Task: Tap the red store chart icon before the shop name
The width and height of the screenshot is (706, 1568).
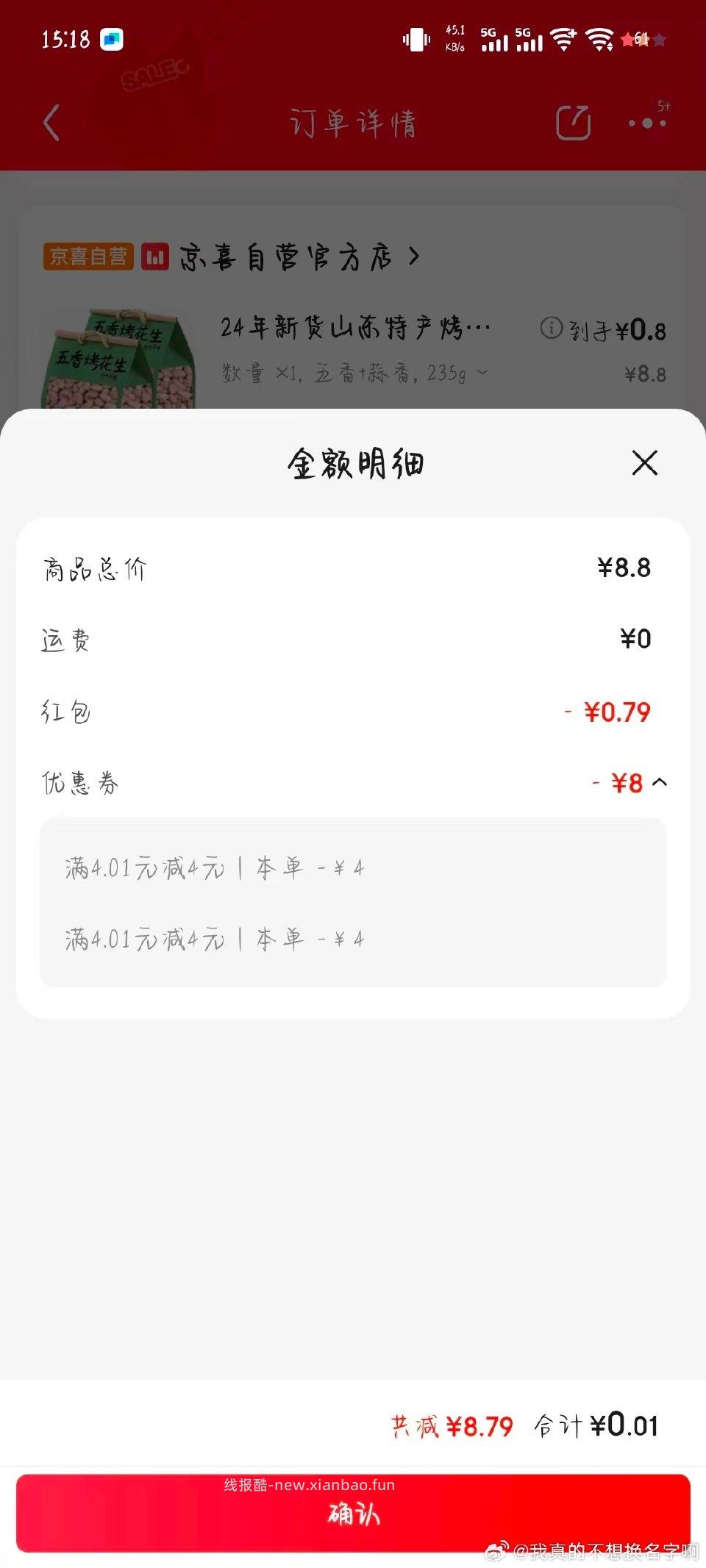Action: point(154,257)
